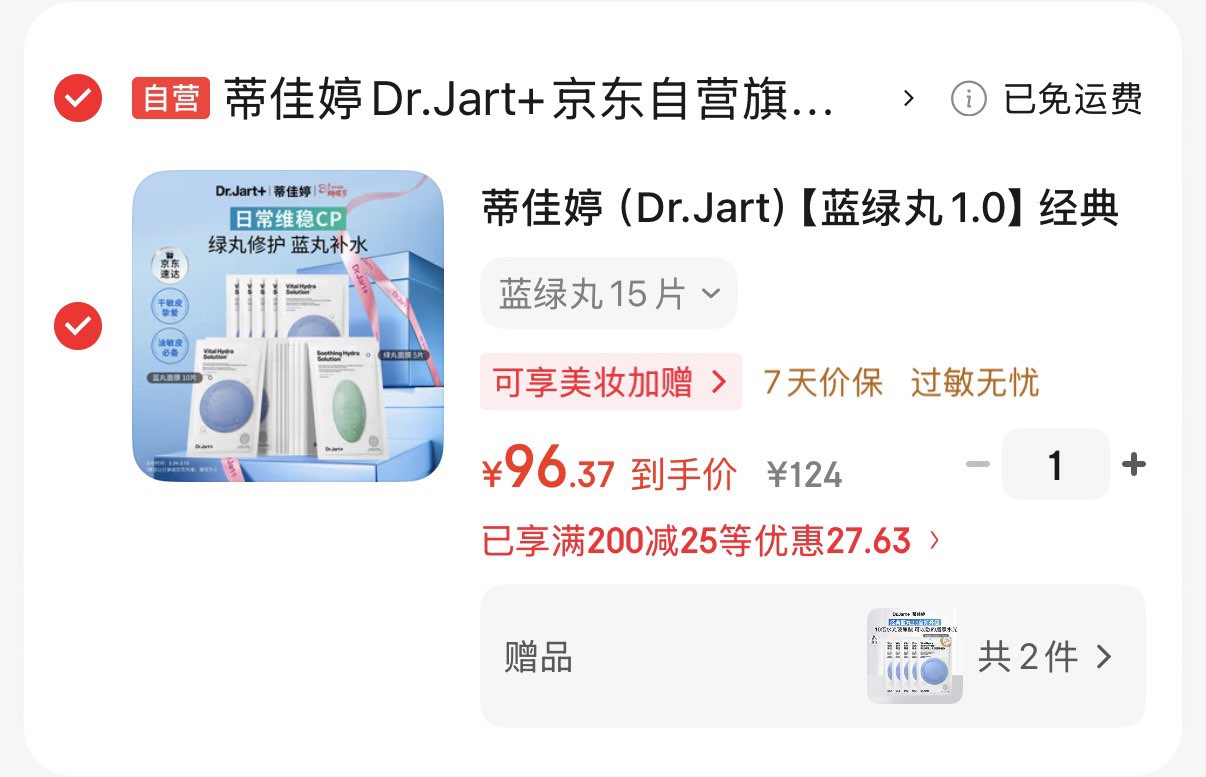Increase quantity with the plus button

pyautogui.click(x=1133, y=464)
